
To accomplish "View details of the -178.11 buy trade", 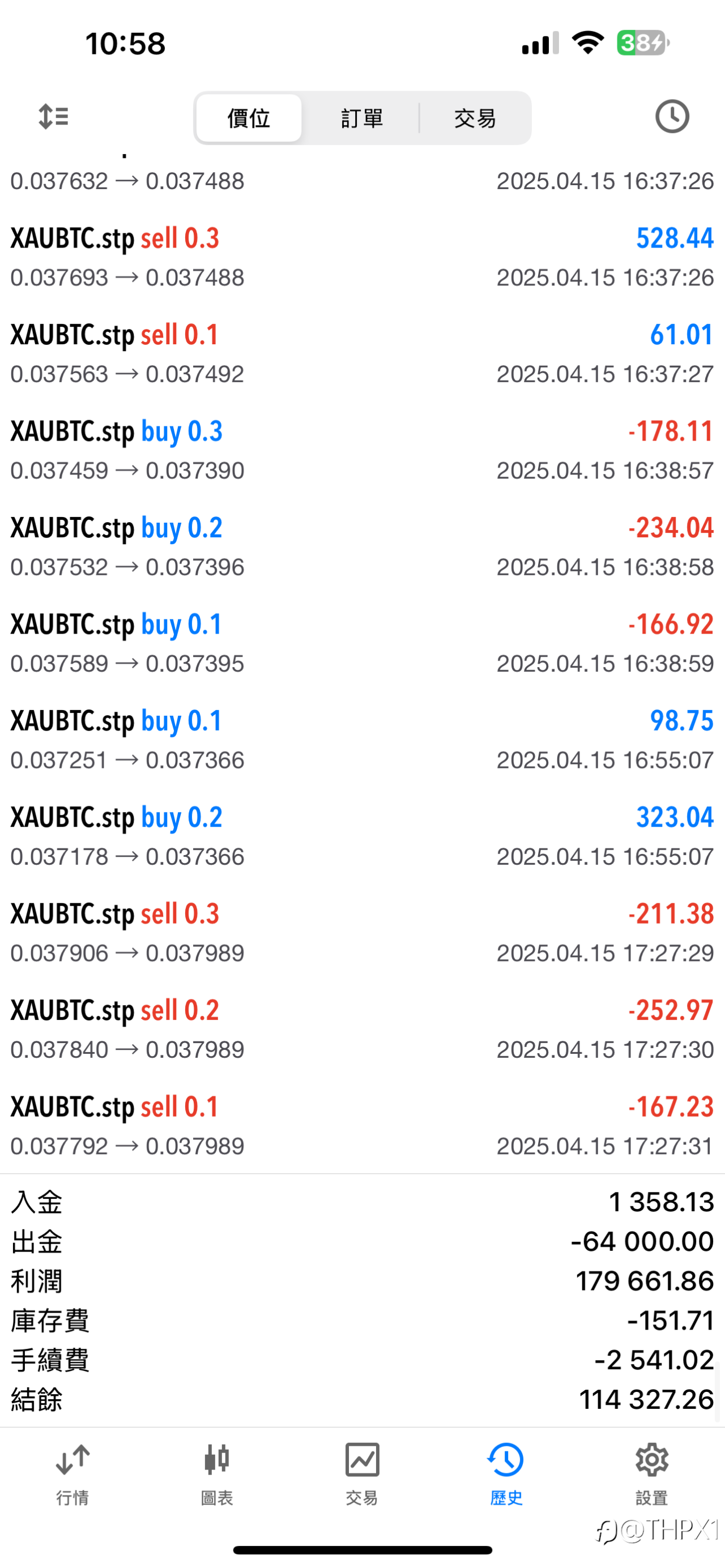I will pos(362,450).
